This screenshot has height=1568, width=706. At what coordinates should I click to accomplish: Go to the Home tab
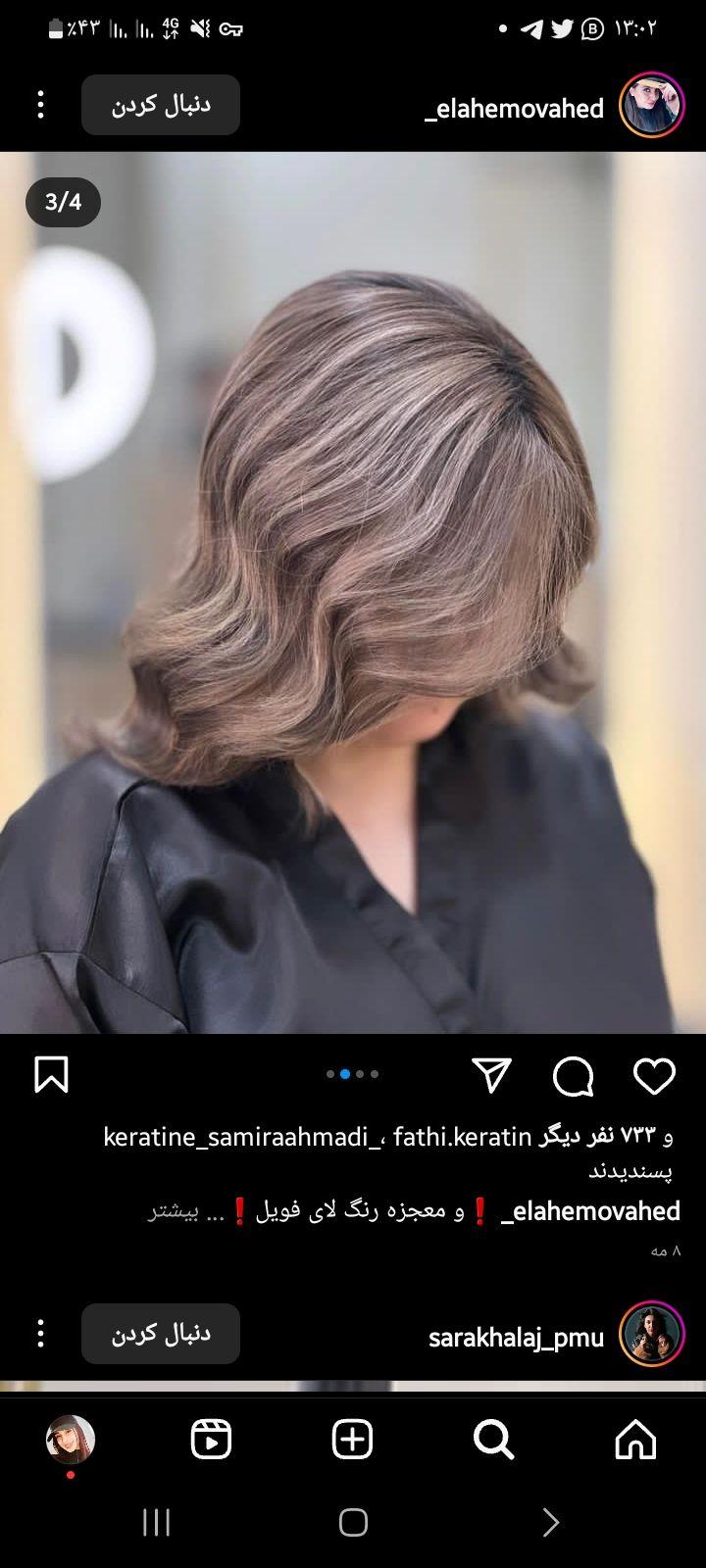[635, 1440]
